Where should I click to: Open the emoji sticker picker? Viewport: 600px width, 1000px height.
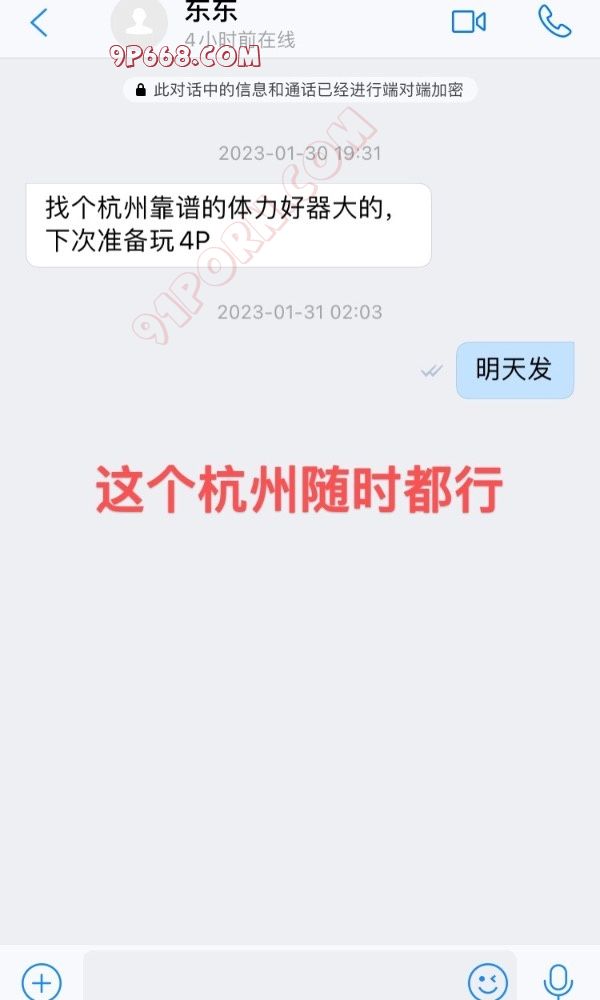click(487, 981)
